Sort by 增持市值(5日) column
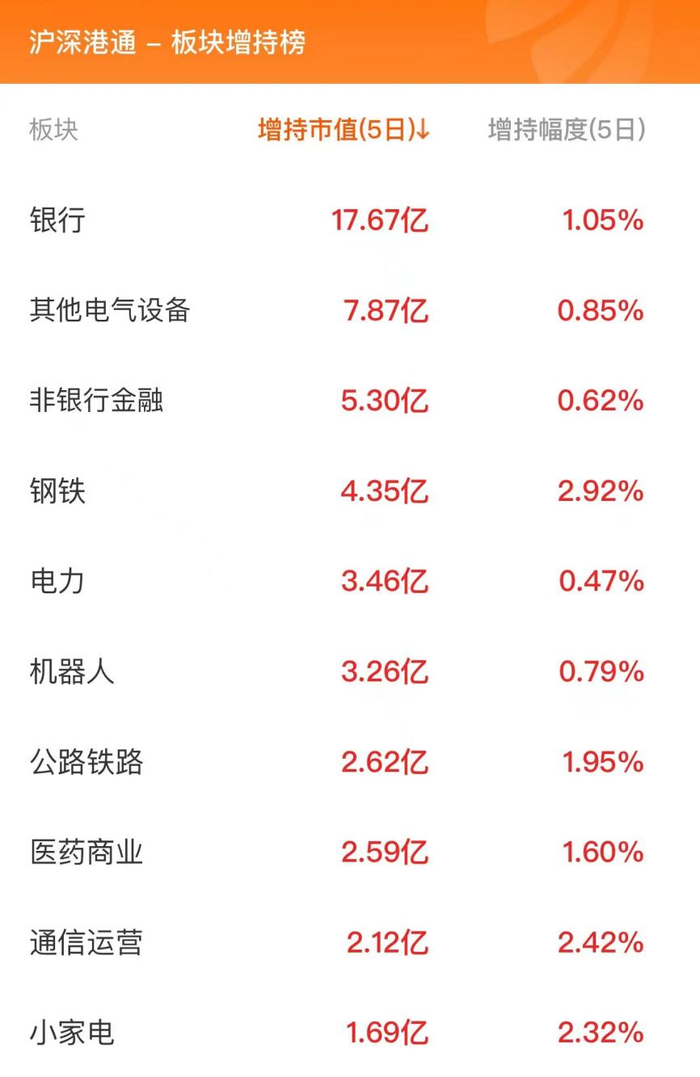The width and height of the screenshot is (700, 1077). [x=343, y=130]
